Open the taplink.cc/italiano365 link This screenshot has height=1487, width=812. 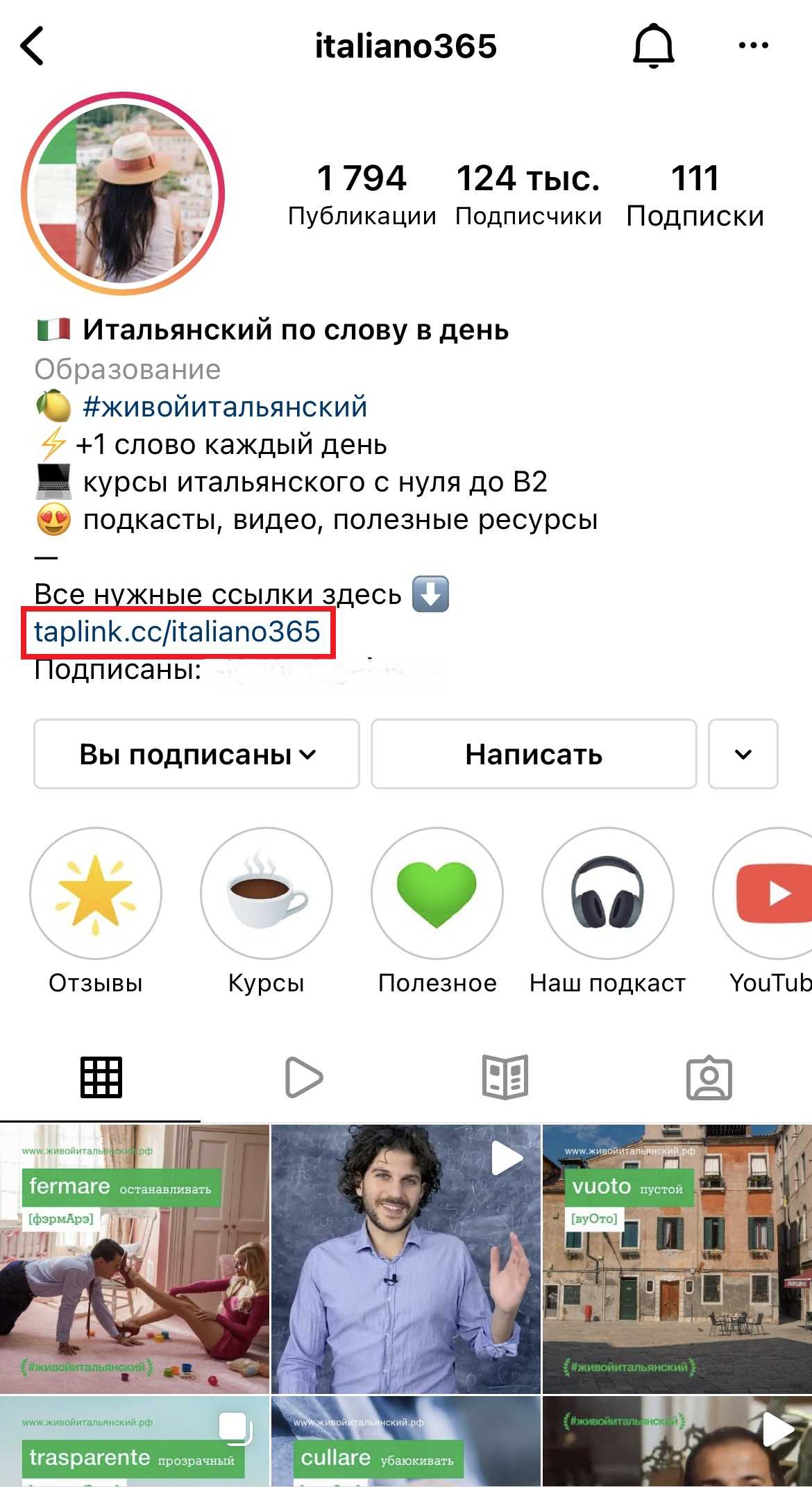(177, 632)
